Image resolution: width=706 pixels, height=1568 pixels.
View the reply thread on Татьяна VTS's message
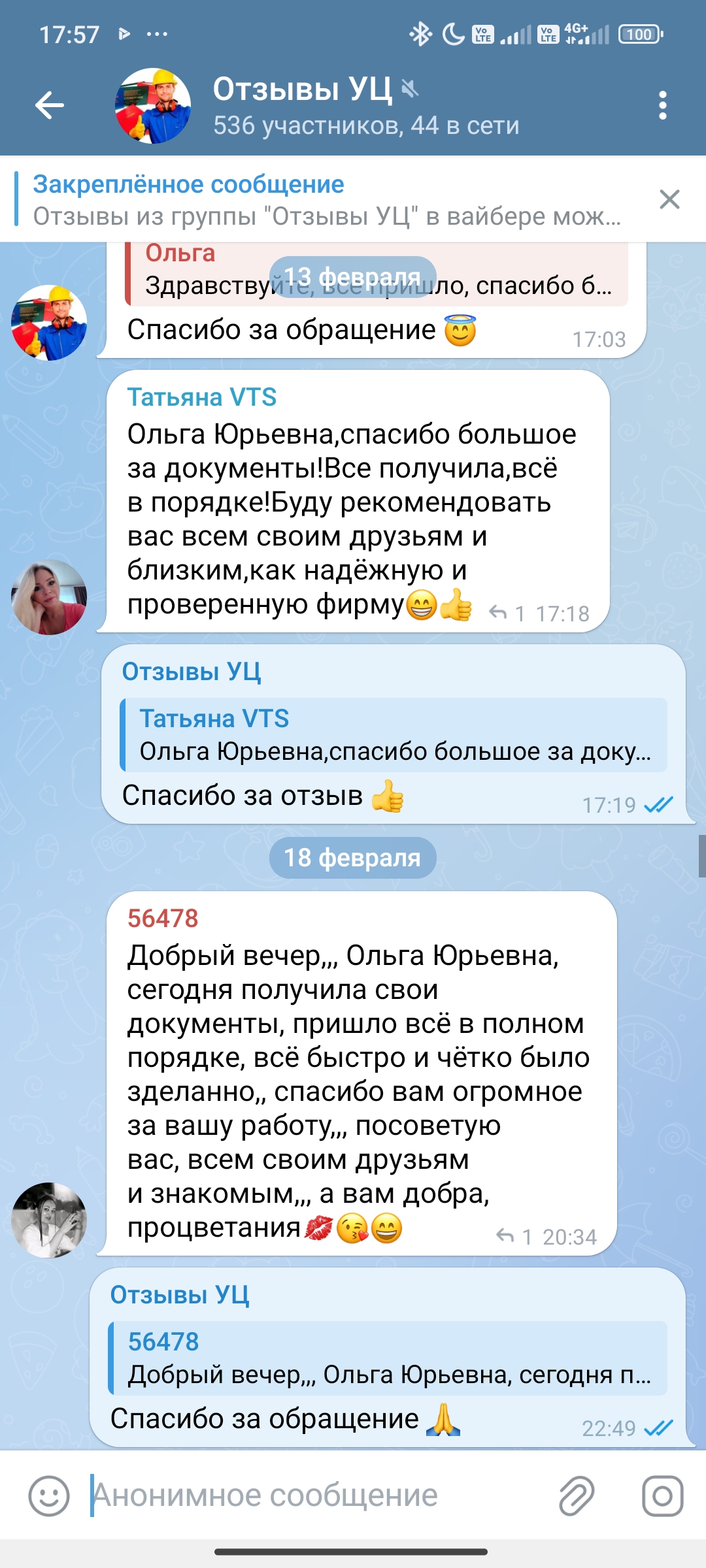pyautogui.click(x=508, y=613)
